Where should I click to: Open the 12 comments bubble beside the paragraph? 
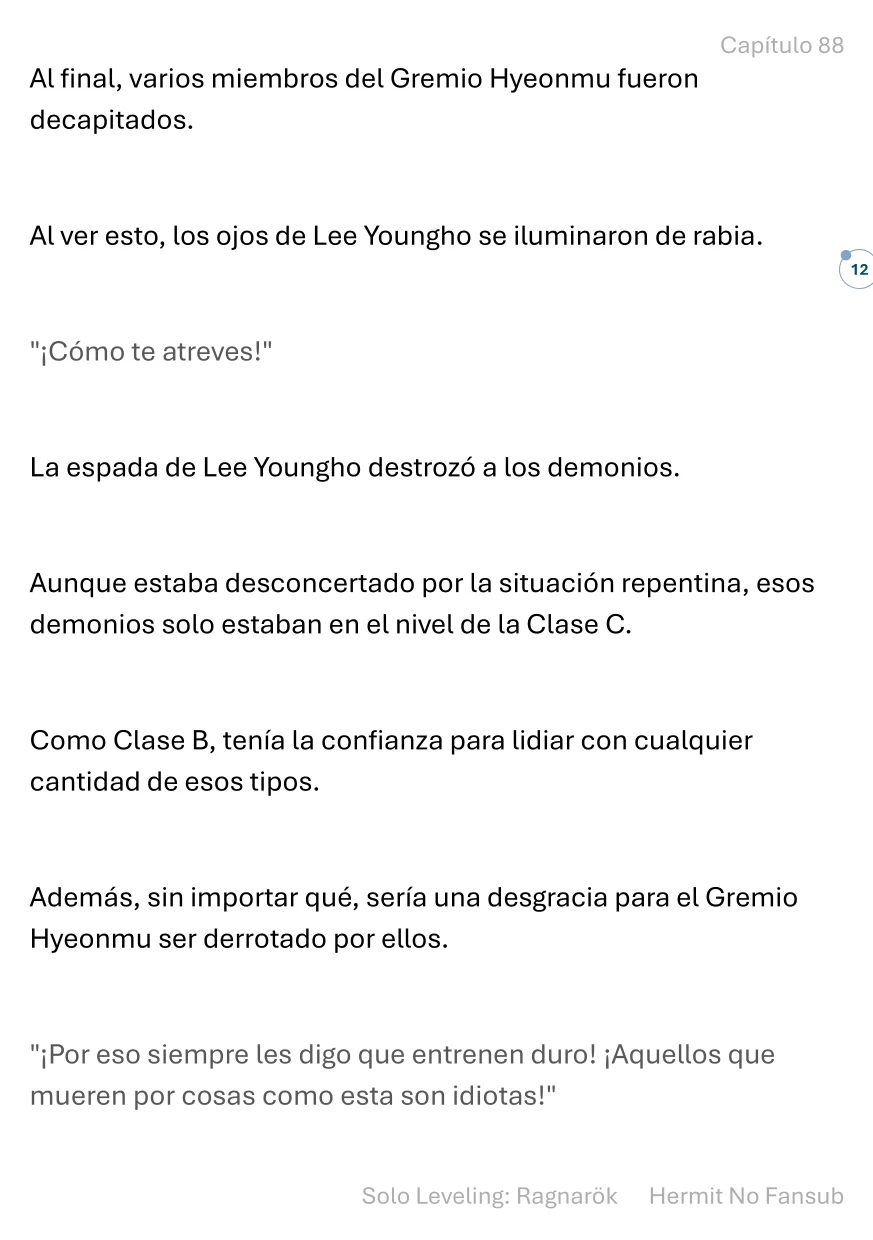[x=858, y=270]
